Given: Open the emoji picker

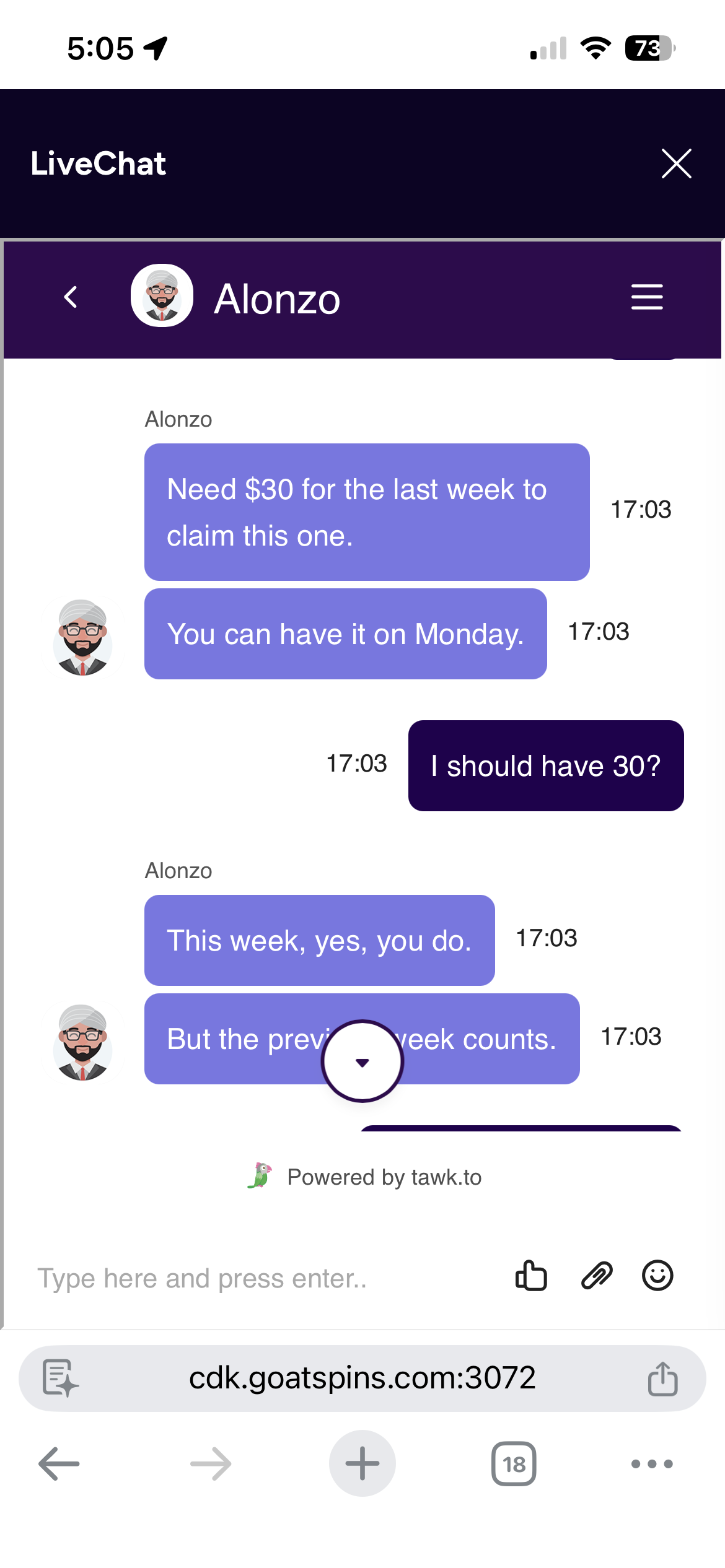Looking at the screenshot, I should [x=657, y=1276].
